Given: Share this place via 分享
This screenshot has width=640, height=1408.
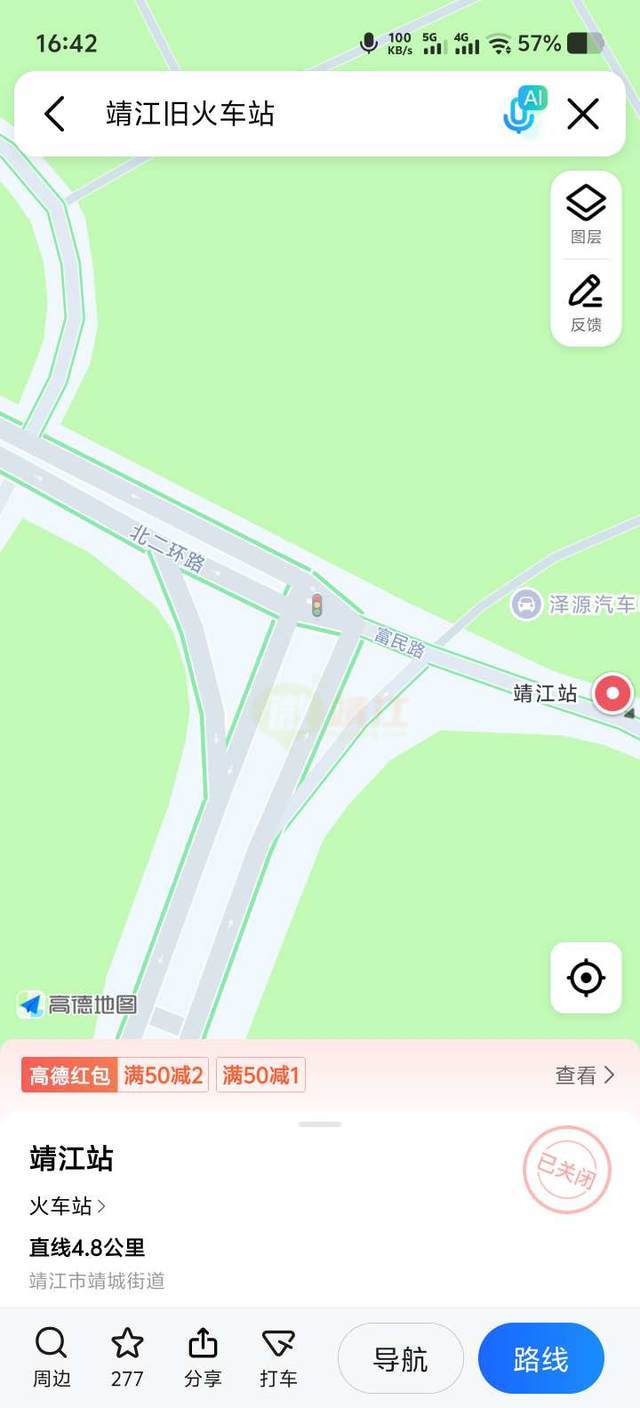Looking at the screenshot, I should click(x=203, y=1357).
